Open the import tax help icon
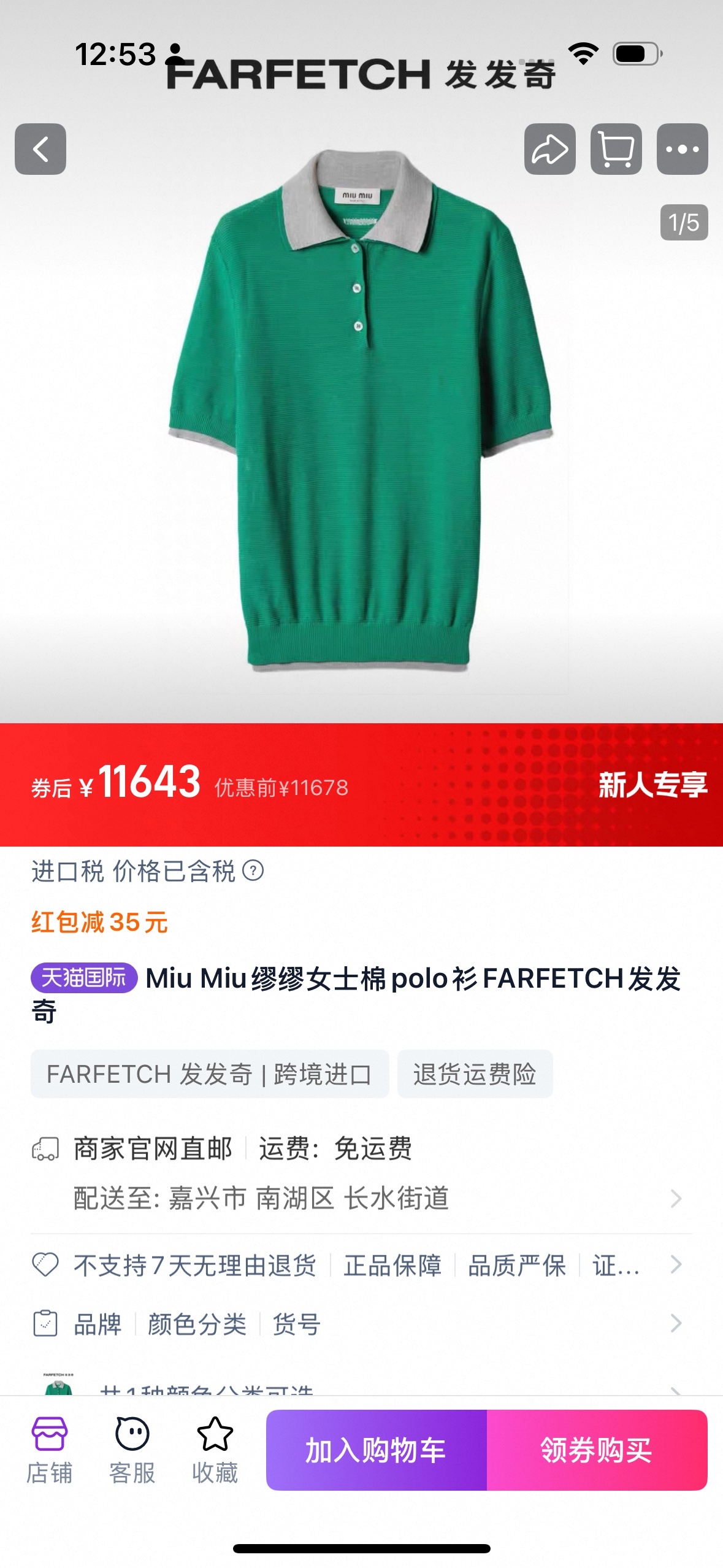 253,870
